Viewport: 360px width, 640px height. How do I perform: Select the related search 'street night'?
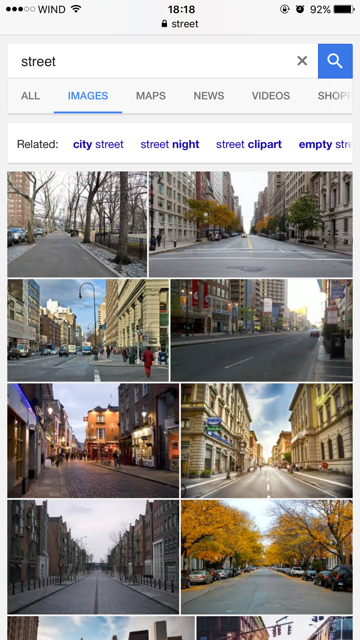(170, 144)
